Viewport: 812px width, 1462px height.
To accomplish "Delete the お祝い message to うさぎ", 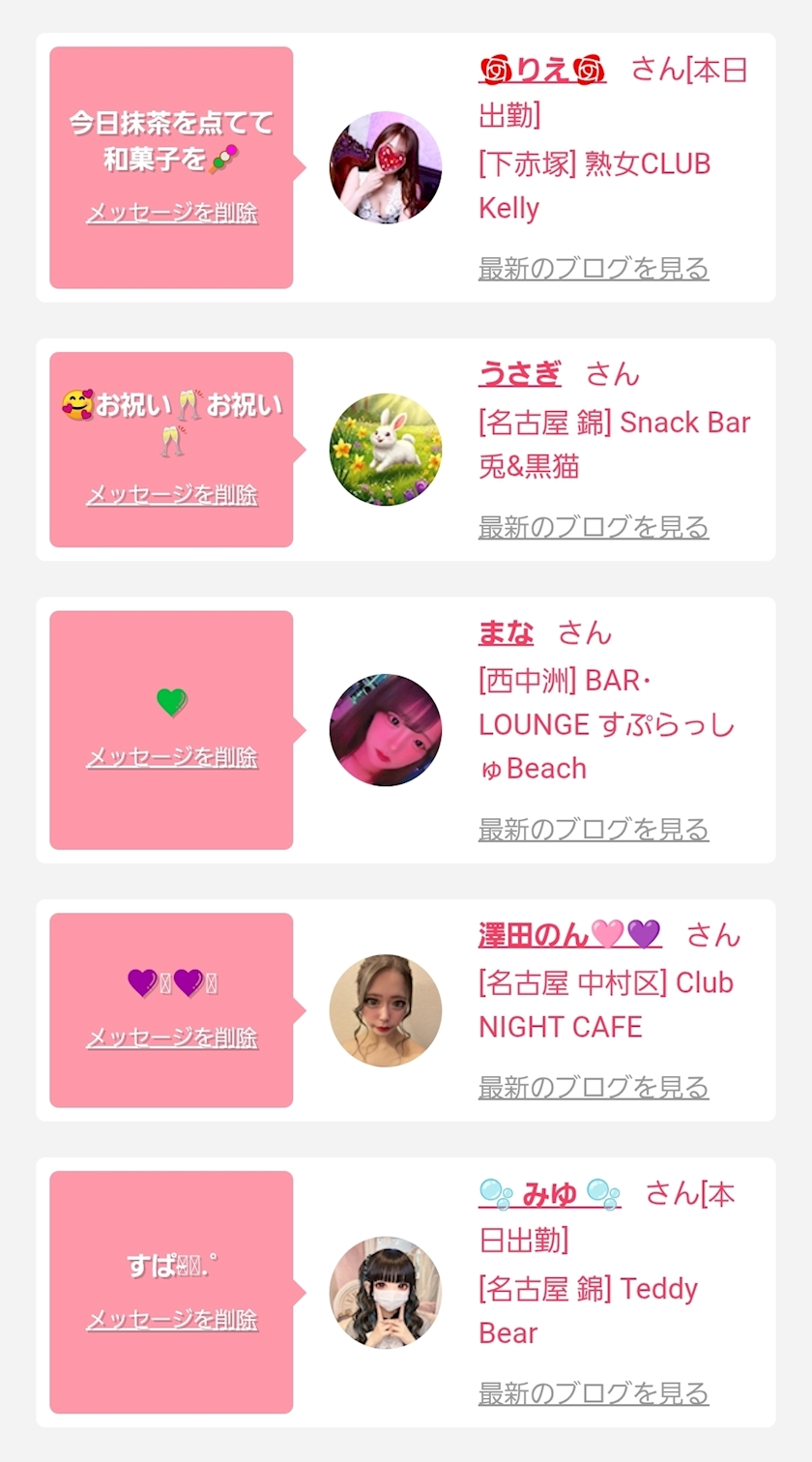I will 172,495.
